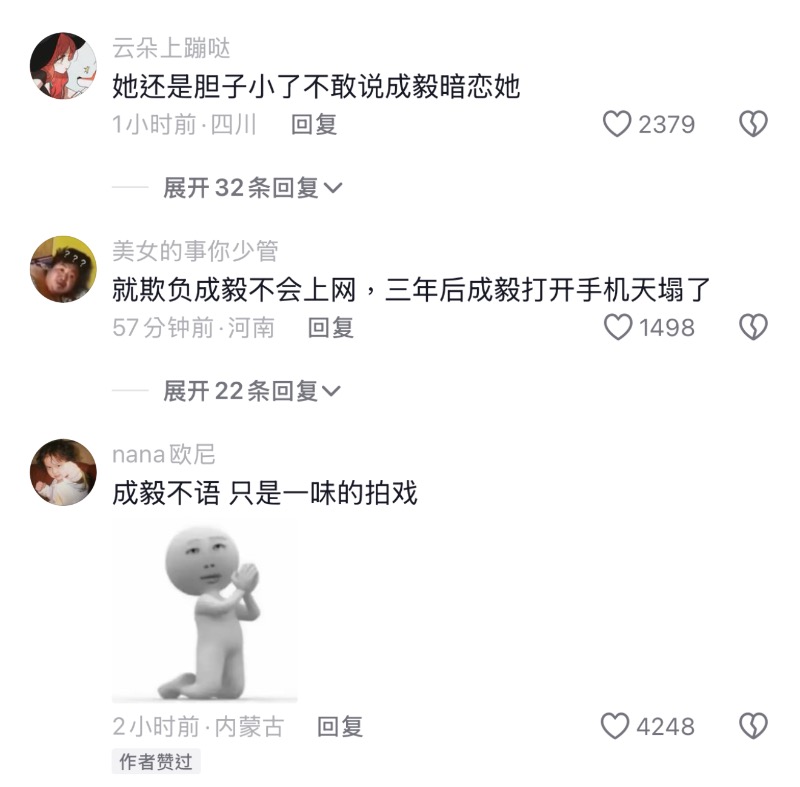Expand the 22 replies

[252, 390]
